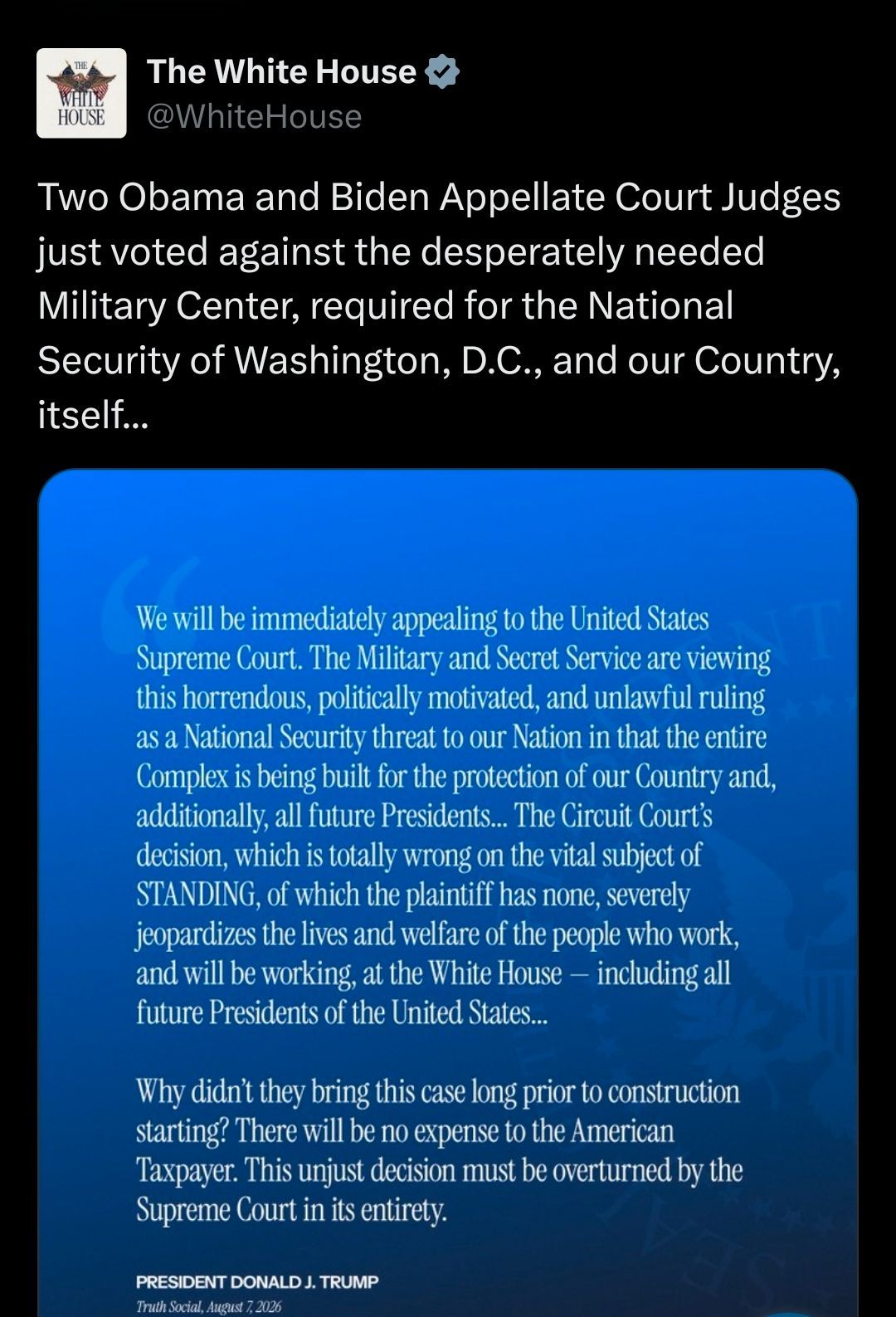The width and height of the screenshot is (896, 1317).
Task: Open the attached Trump quote image
Action: pos(448,893)
